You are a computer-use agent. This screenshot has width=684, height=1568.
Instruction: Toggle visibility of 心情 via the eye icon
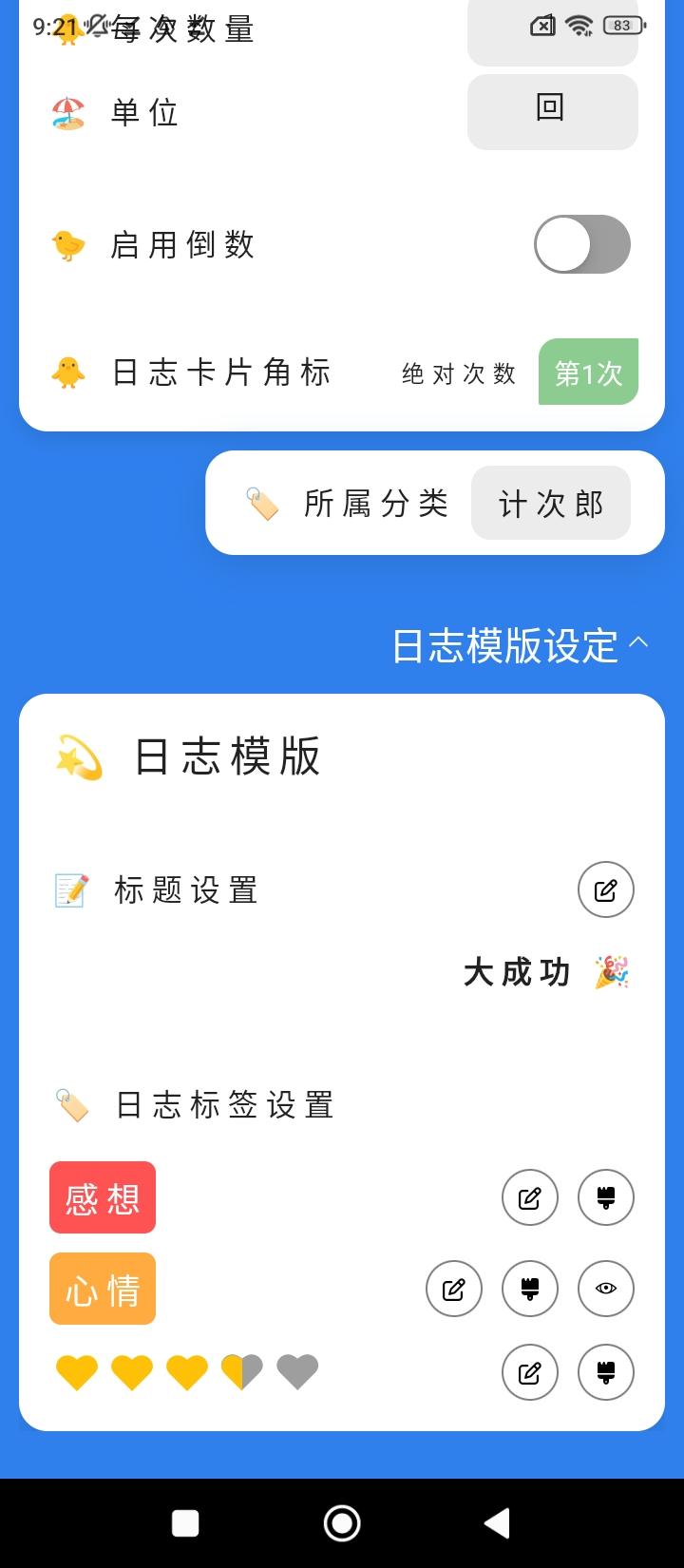[x=605, y=1289]
